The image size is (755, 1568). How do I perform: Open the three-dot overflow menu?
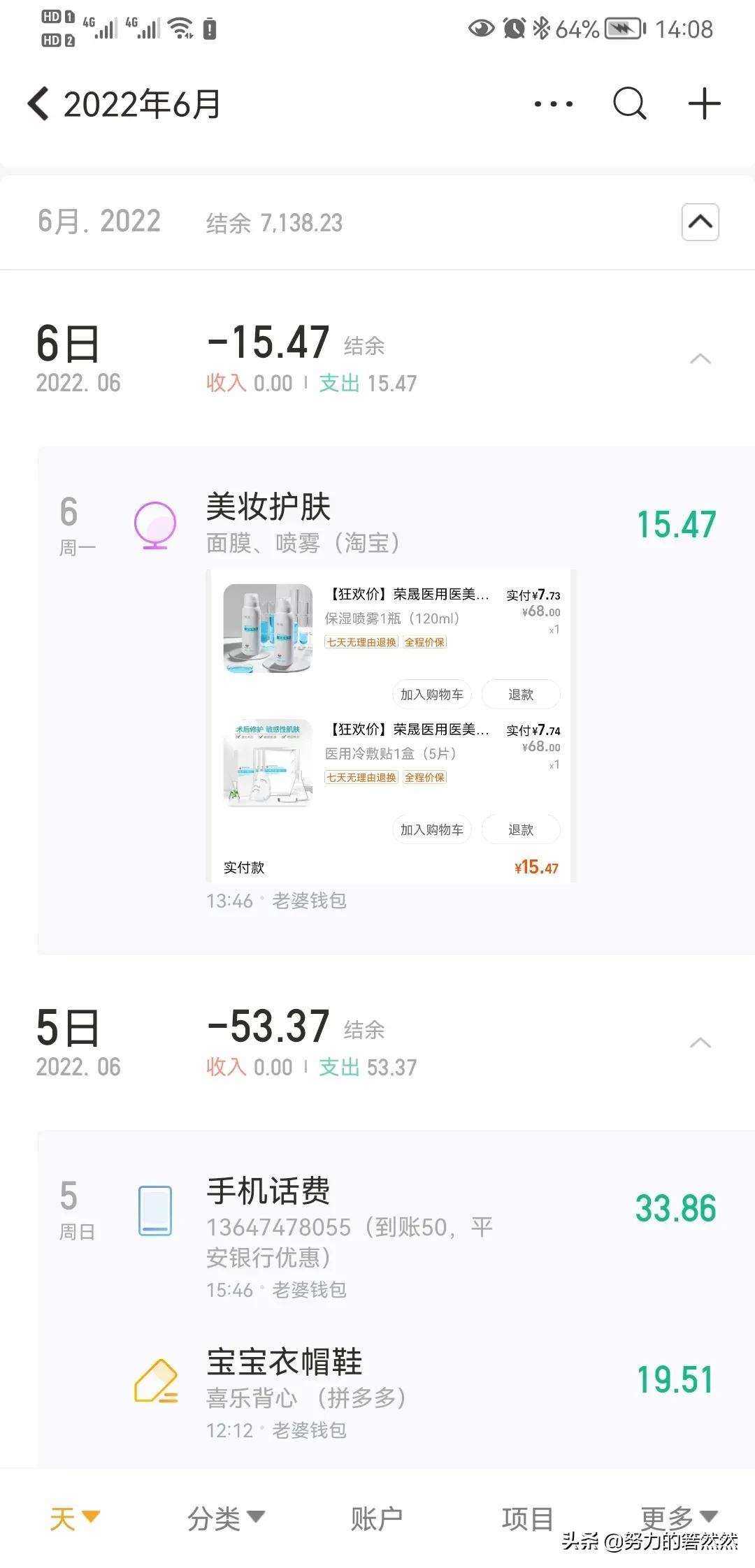[x=553, y=104]
